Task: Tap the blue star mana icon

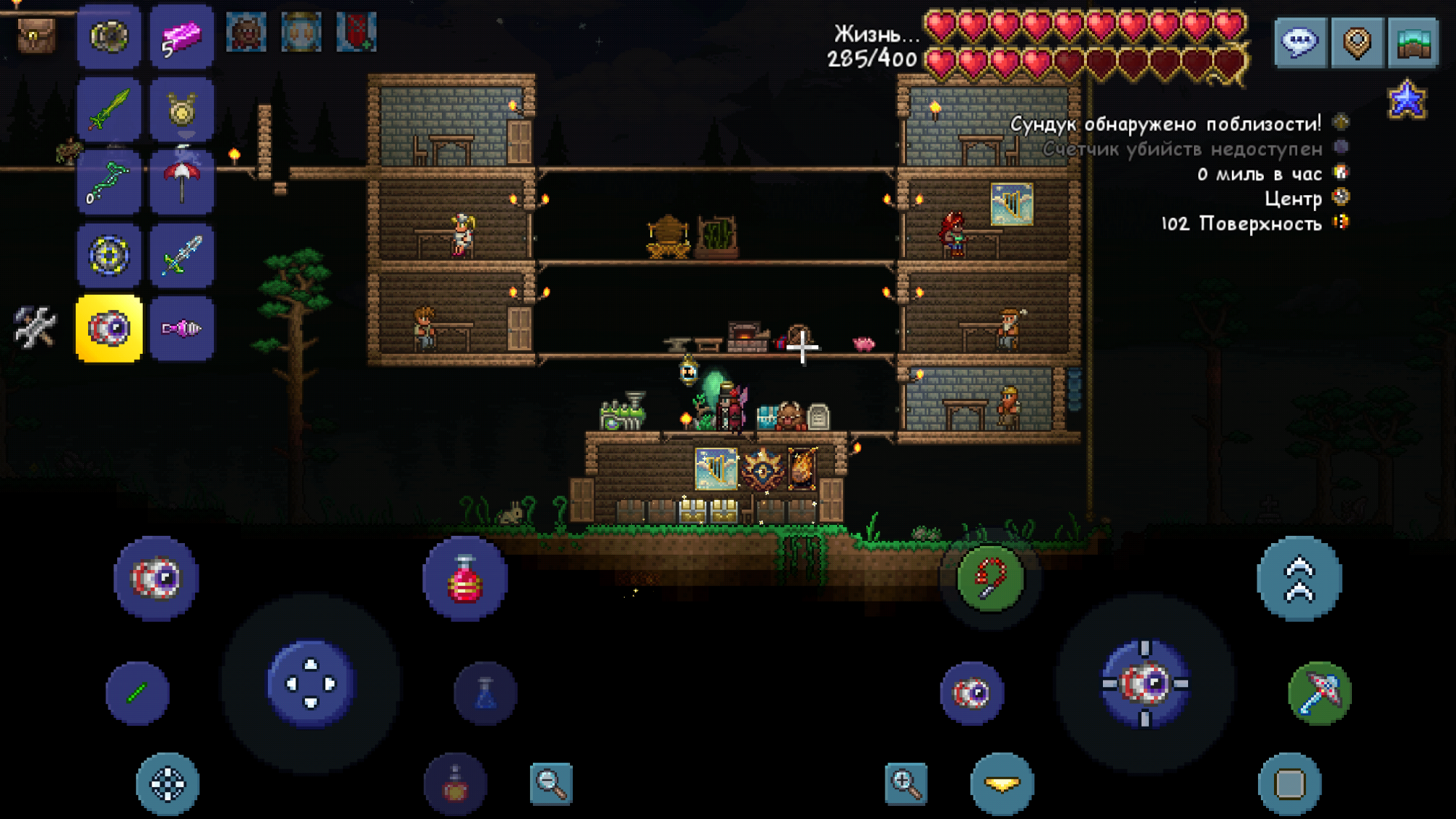Action: click(x=1406, y=100)
